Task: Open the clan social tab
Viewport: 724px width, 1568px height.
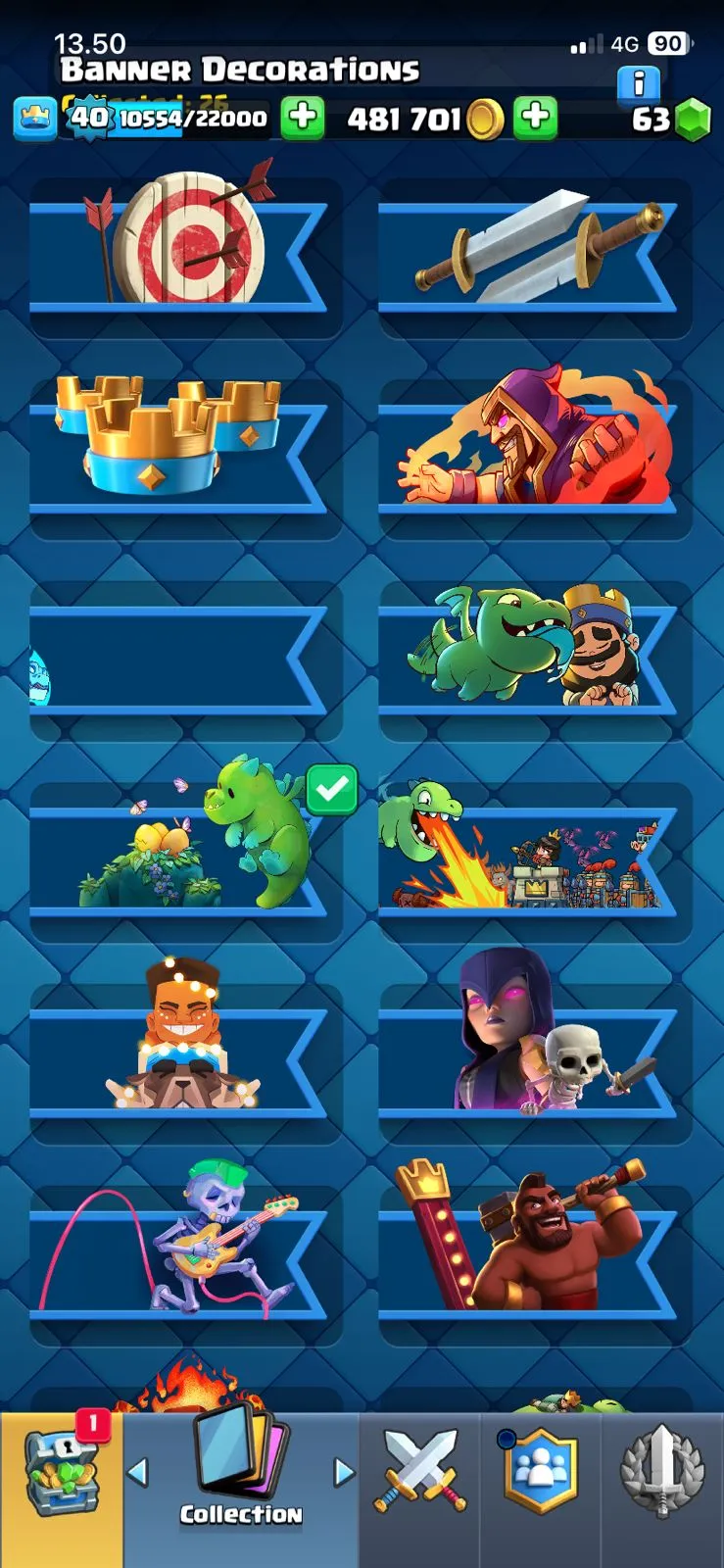Action: click(x=540, y=1470)
